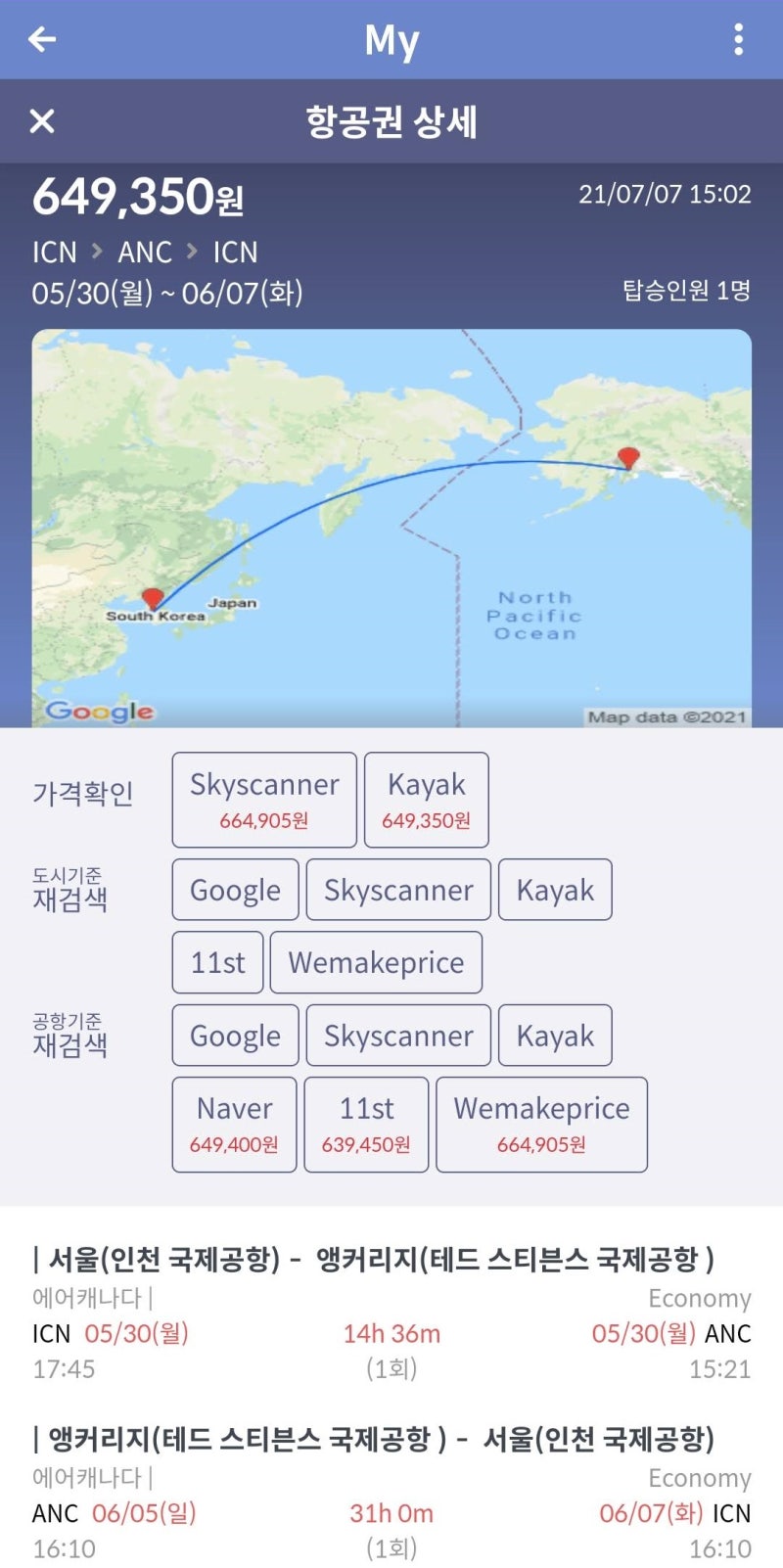
Task: Re-search by city on Kayak
Action: [555, 890]
